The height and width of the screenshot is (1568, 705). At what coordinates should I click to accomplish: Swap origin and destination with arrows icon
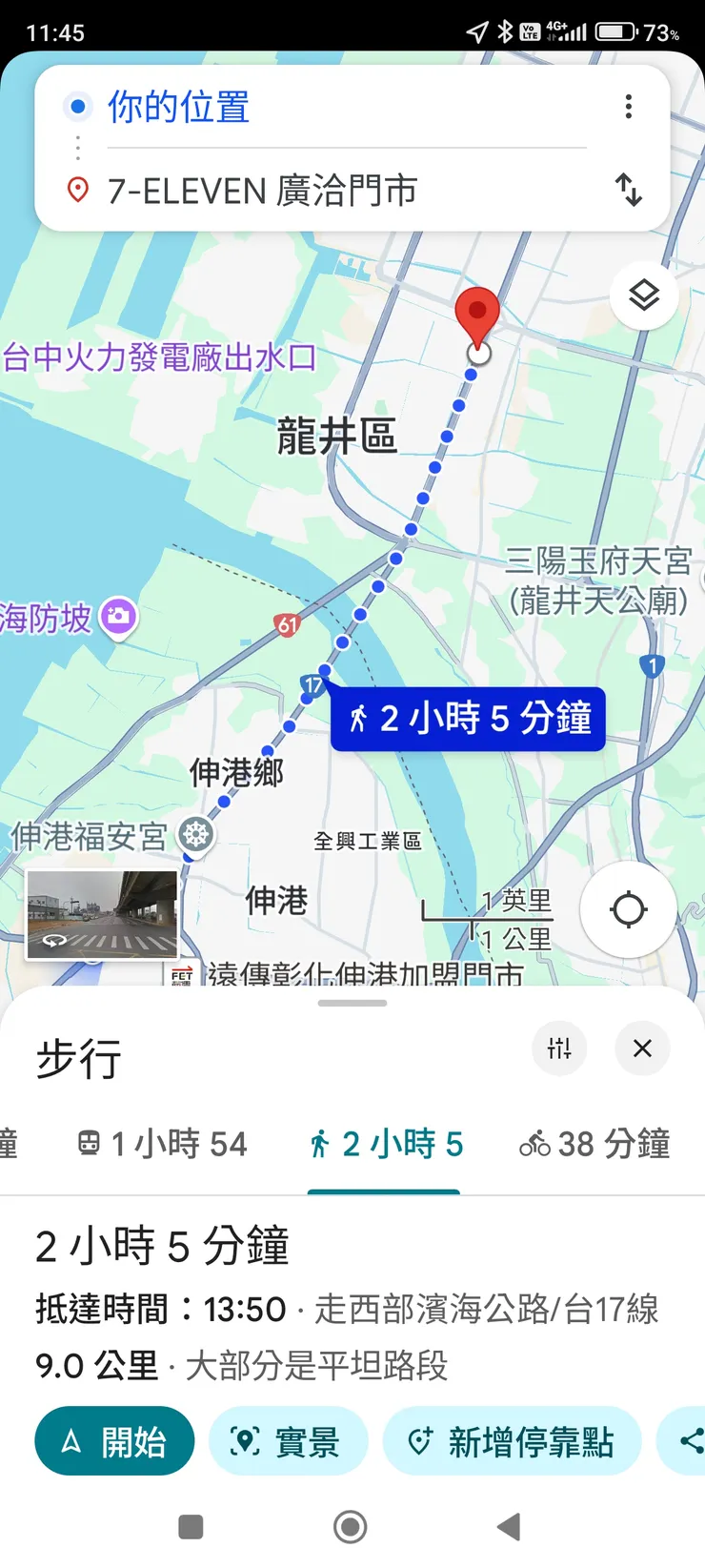coord(629,190)
